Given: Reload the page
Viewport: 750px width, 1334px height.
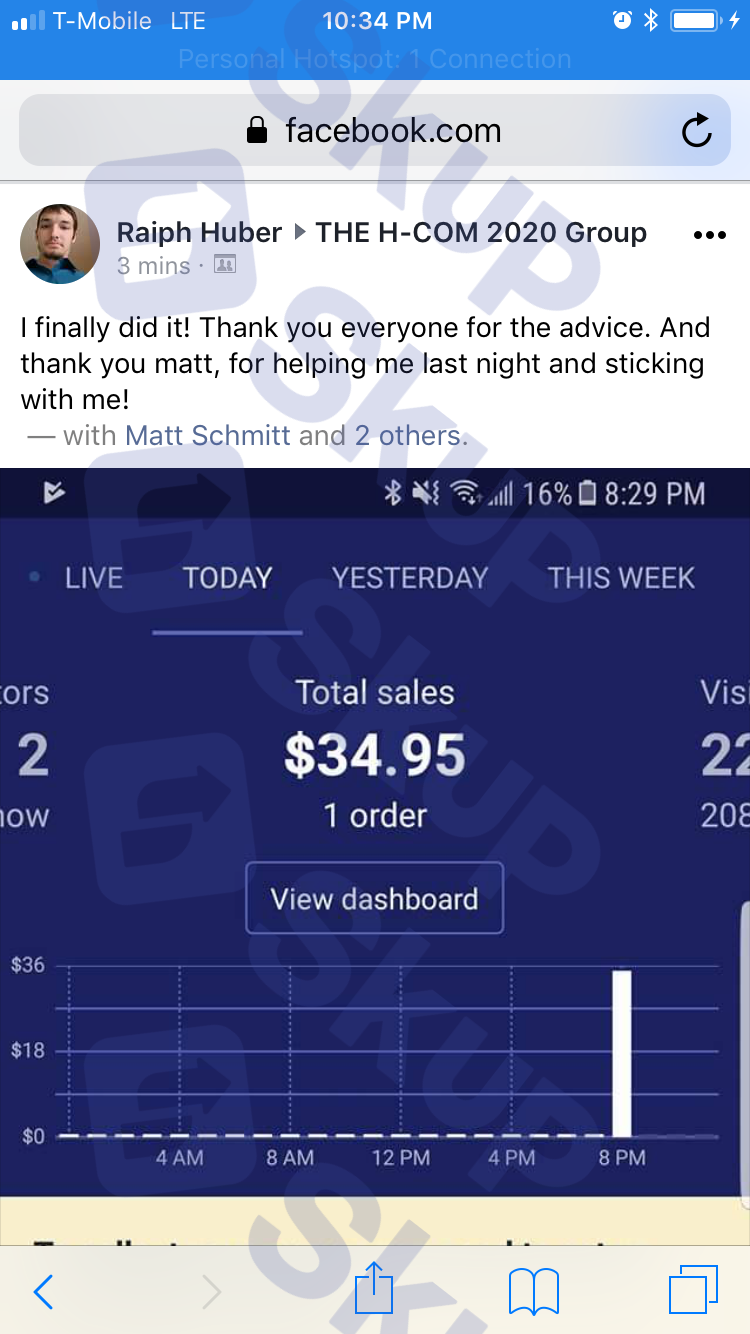Looking at the screenshot, I should 696,131.
